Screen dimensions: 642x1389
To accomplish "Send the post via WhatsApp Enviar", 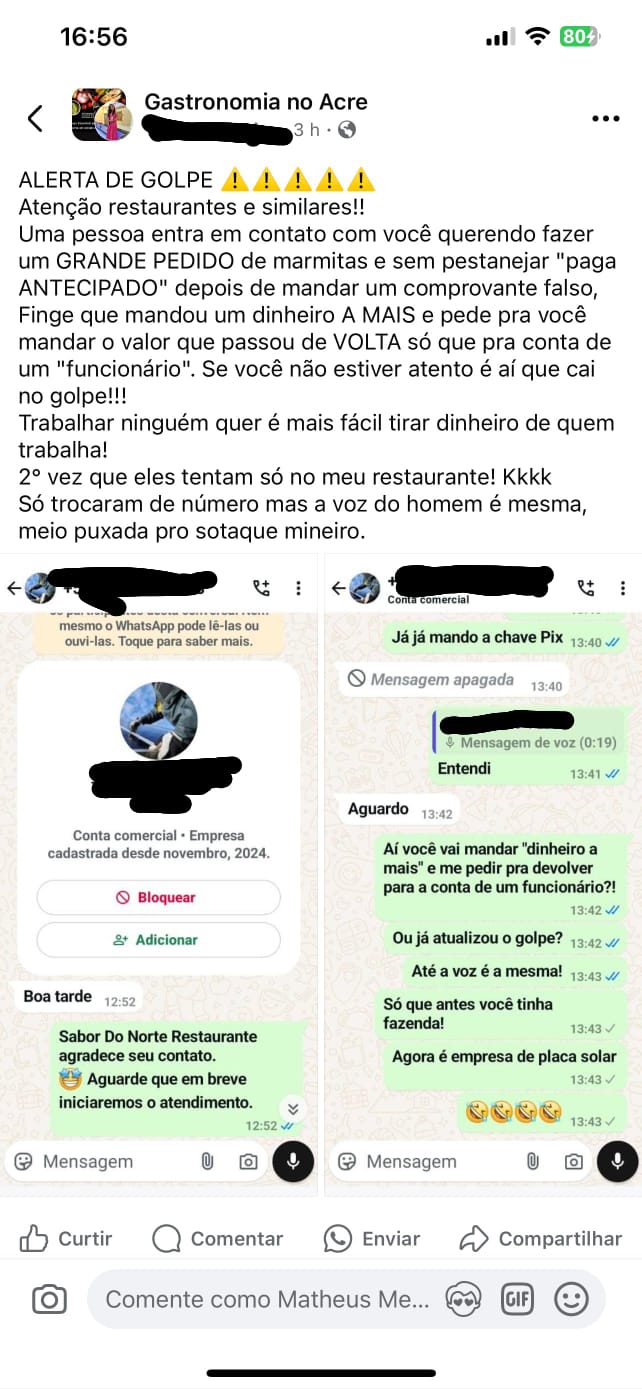I will point(372,1239).
